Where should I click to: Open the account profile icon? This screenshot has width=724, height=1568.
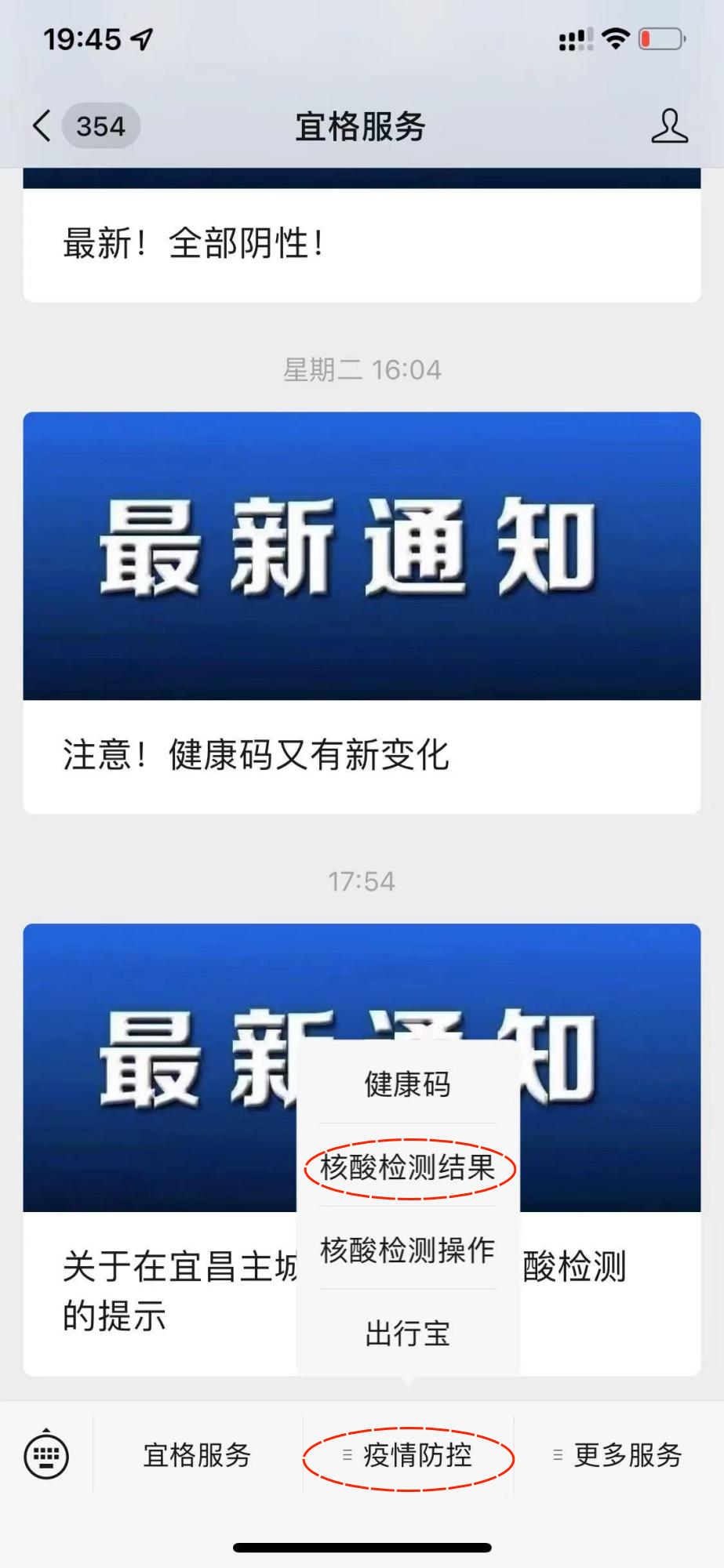[x=669, y=126]
